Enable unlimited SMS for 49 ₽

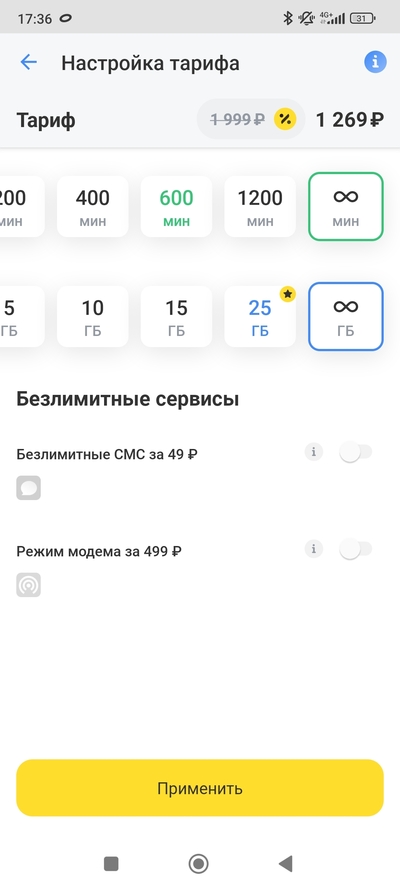pos(356,452)
